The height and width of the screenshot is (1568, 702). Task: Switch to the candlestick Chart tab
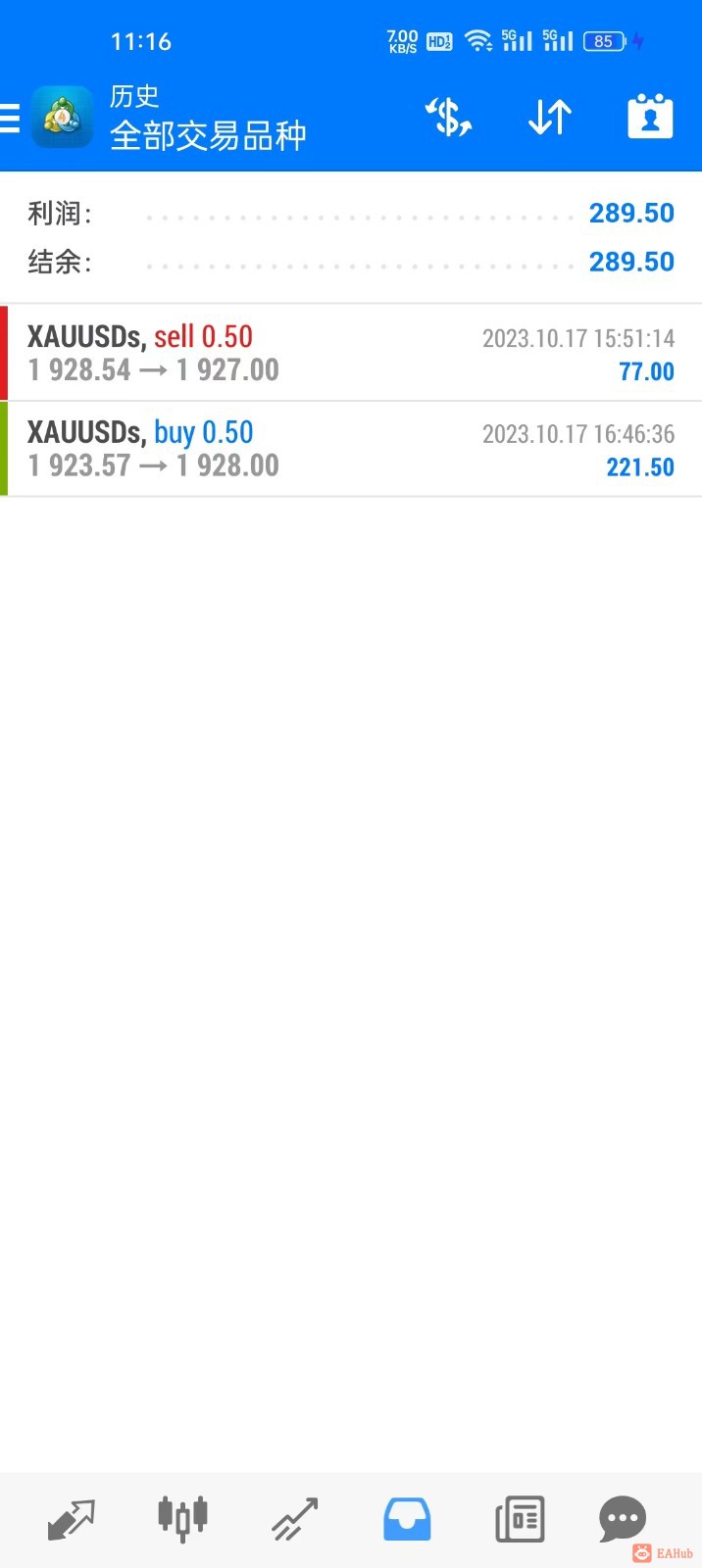[182, 1518]
